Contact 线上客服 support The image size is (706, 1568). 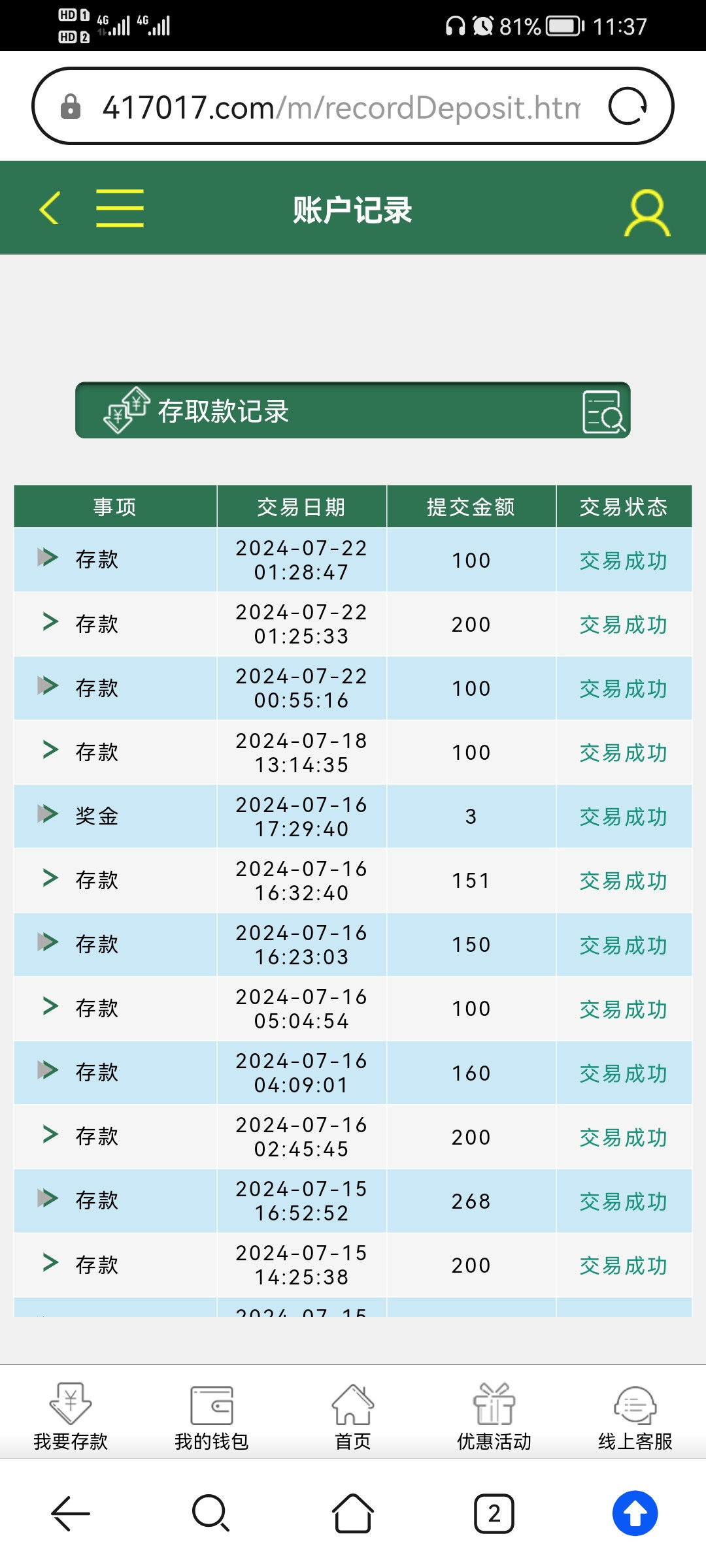click(635, 1415)
